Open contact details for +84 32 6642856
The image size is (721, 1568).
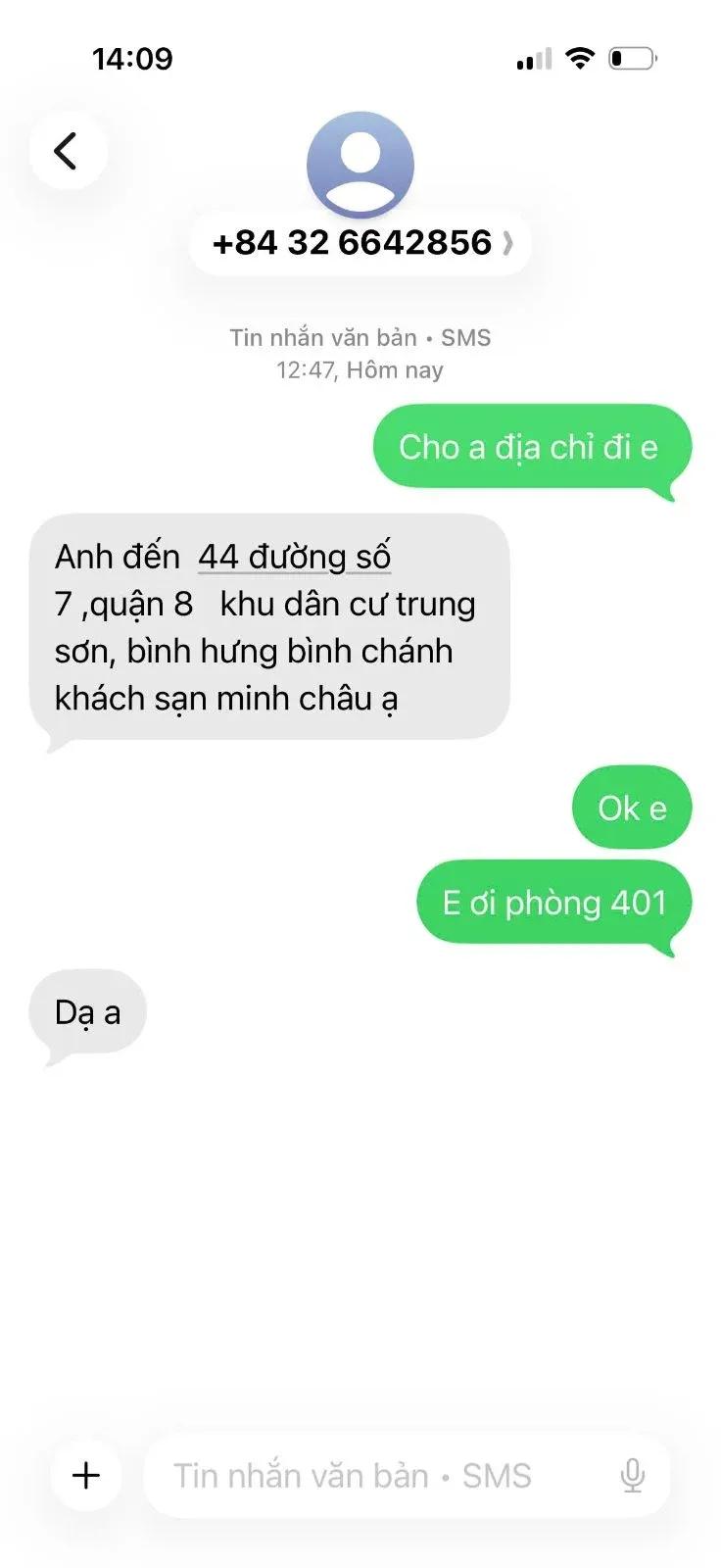pos(360,242)
